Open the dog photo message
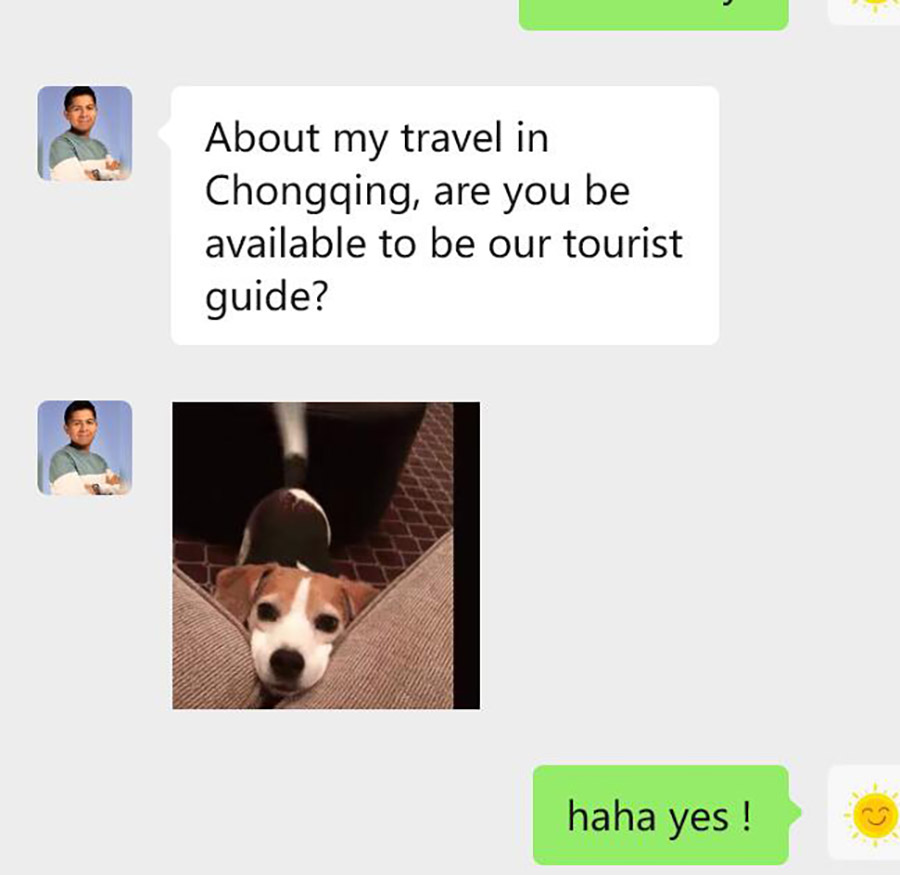Screen dimensions: 900x875 (326, 556)
